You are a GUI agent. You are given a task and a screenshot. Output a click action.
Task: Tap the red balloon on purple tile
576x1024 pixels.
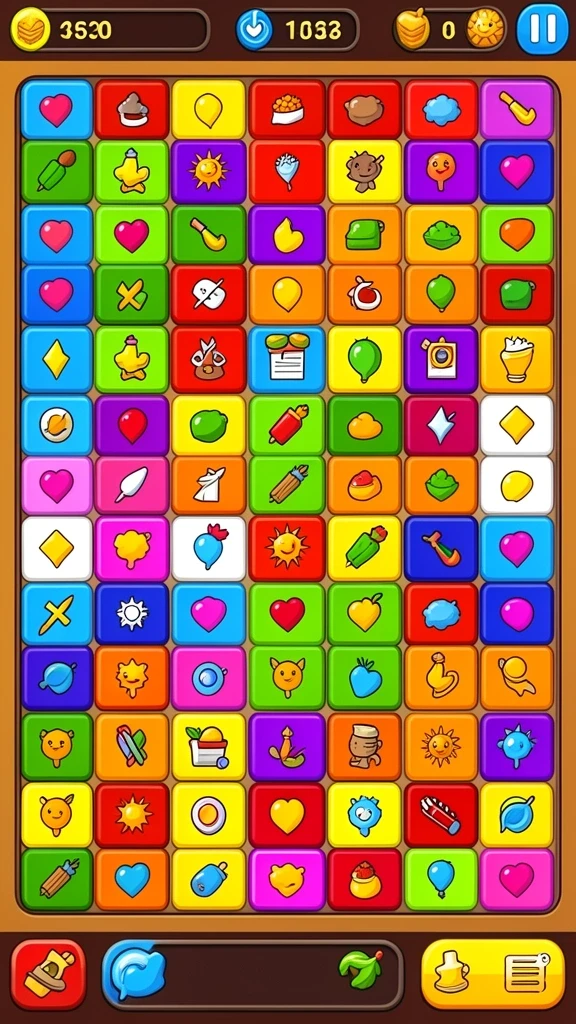pos(133,425)
